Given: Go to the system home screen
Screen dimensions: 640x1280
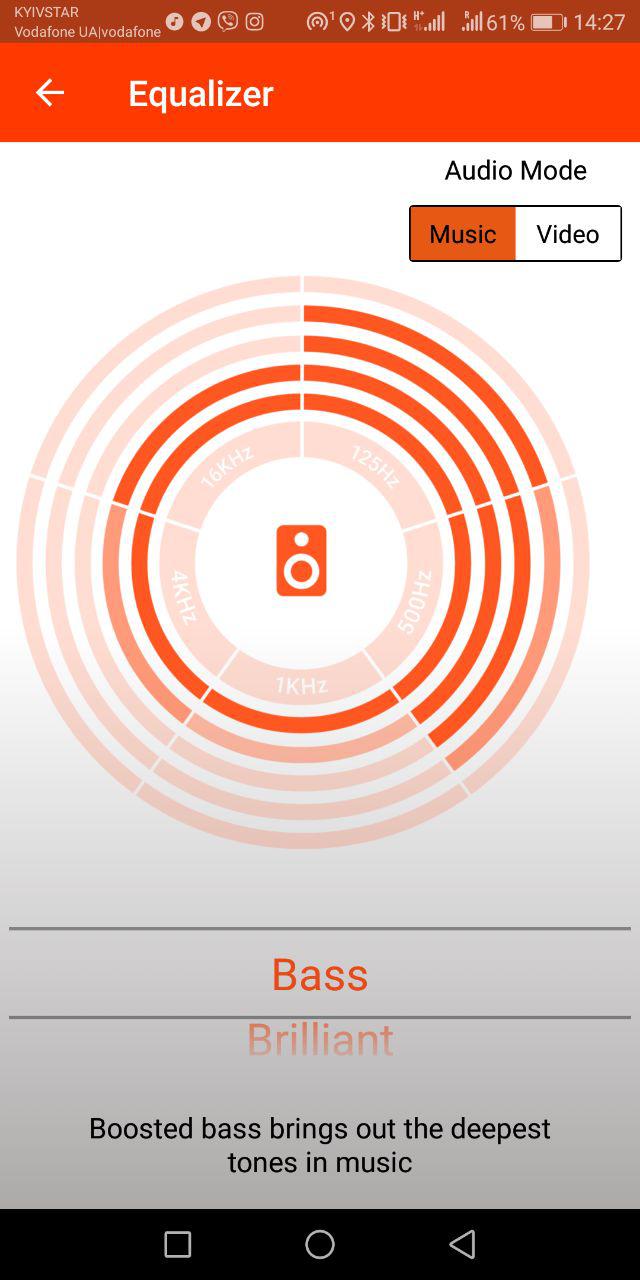Looking at the screenshot, I should point(320,1244).
